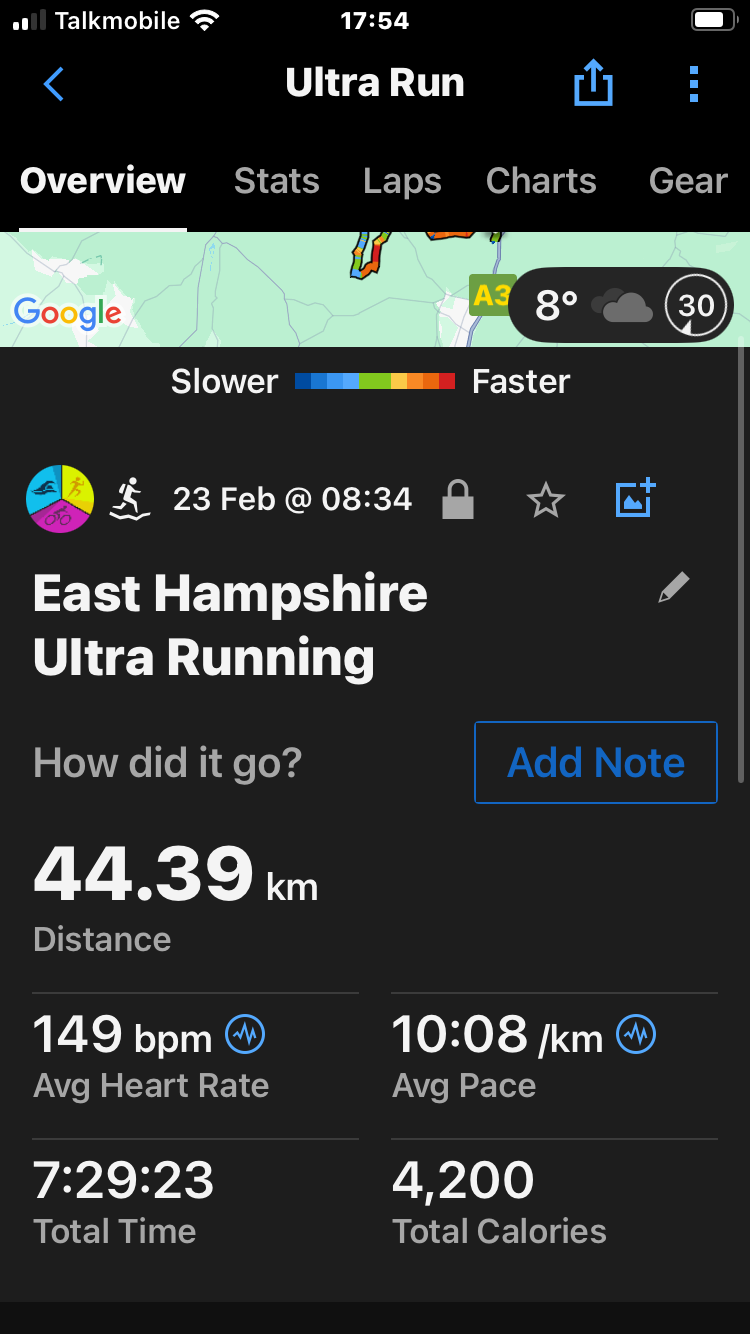
Task: Go back using the arrow in the header
Action: 54,84
